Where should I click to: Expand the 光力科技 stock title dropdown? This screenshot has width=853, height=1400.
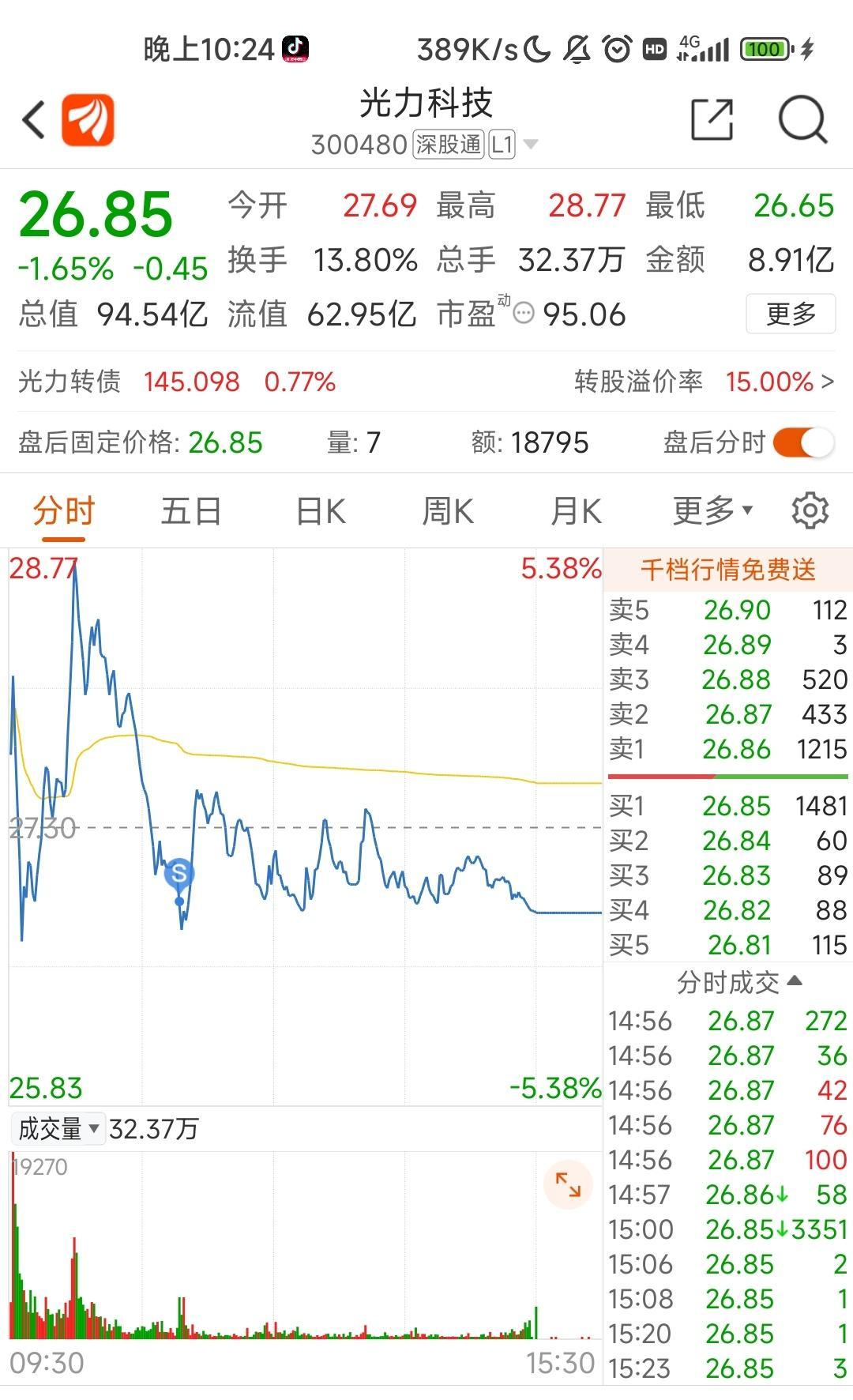pos(531,145)
